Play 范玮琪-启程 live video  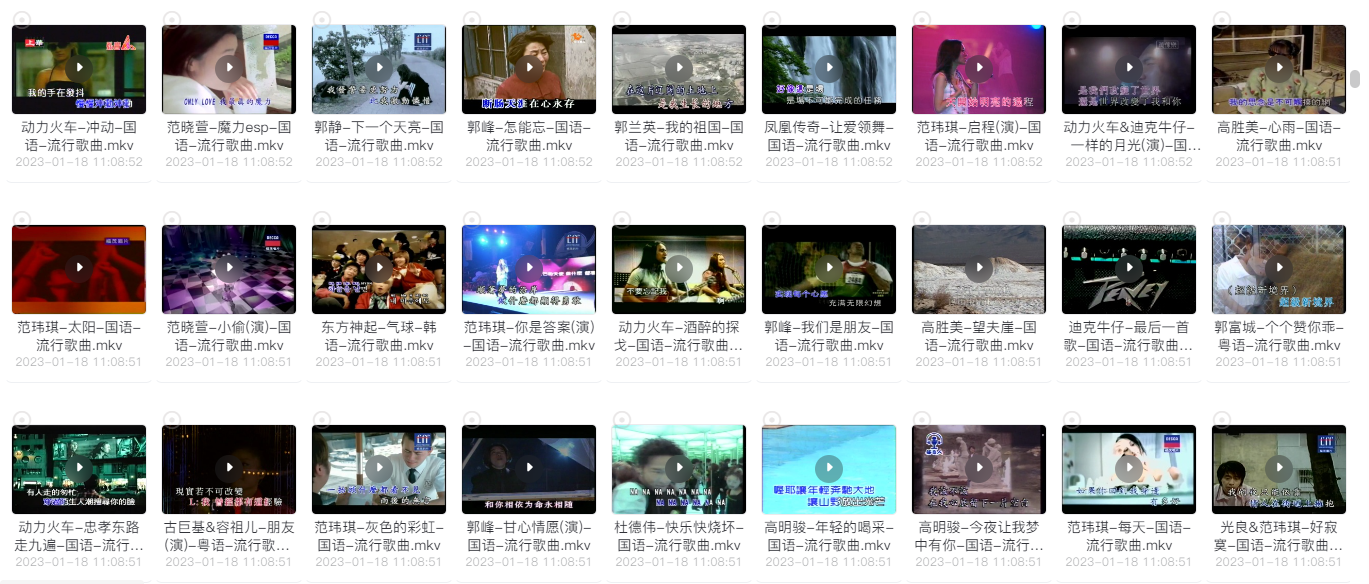tap(979, 68)
